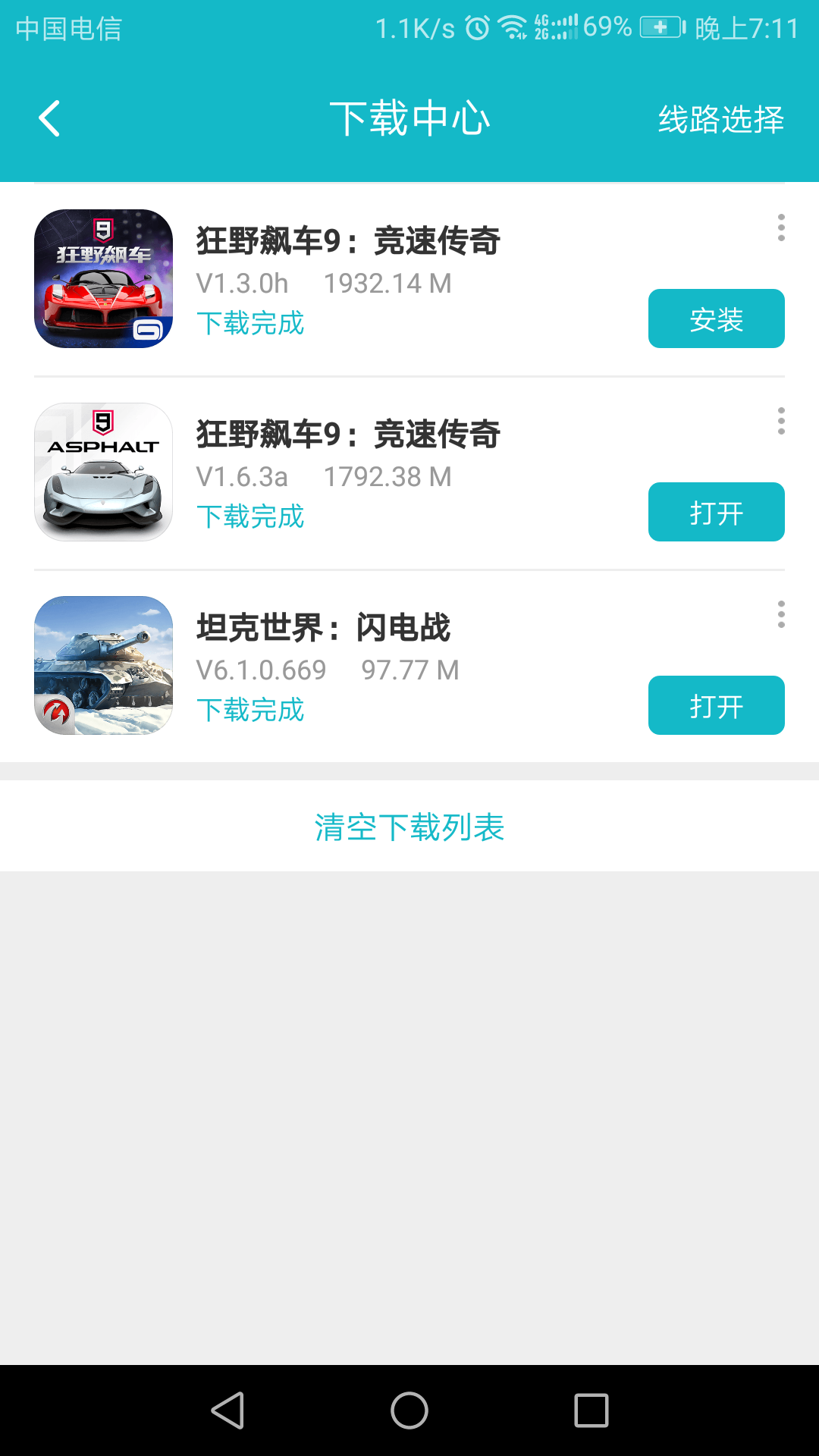819x1456 pixels.
Task: Show overflow menu for 狂野飙车9 V1.6.3a
Action: 781,421
